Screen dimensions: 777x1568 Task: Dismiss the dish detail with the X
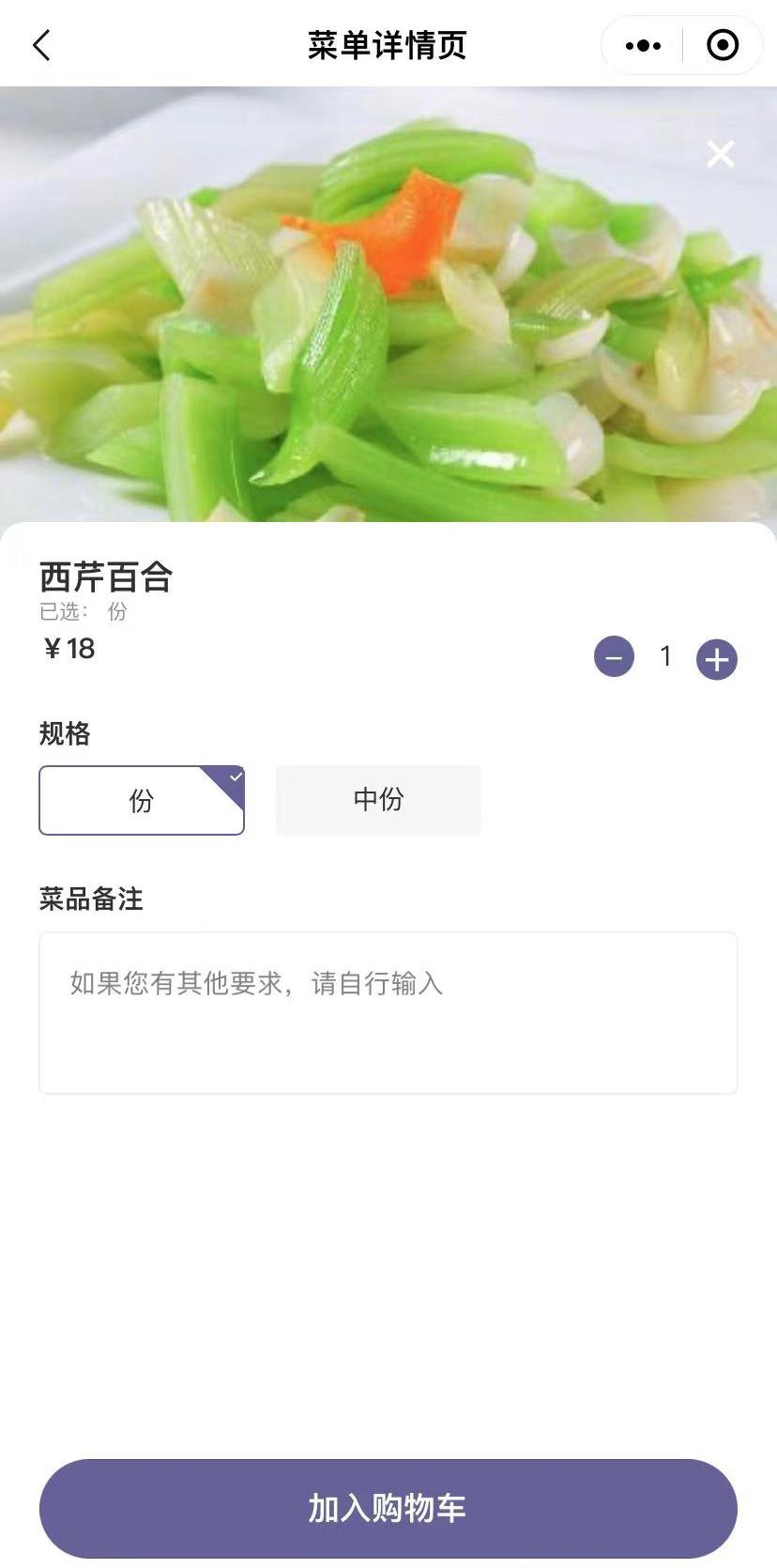[720, 154]
